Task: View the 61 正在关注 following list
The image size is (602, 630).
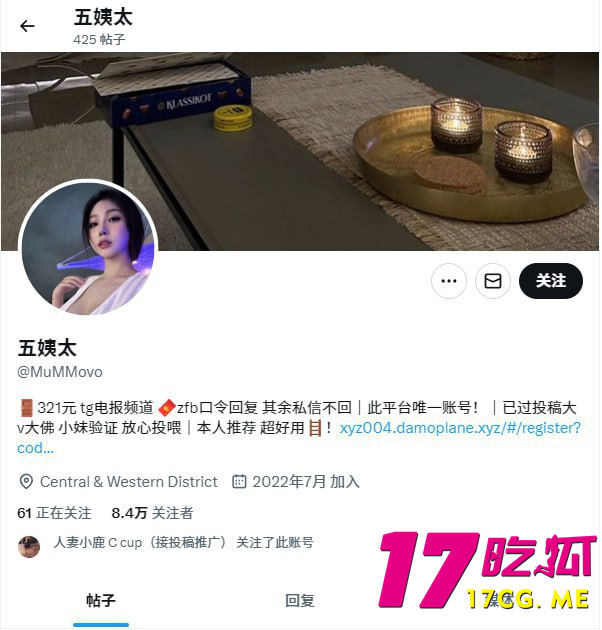Action: pyautogui.click(x=54, y=513)
